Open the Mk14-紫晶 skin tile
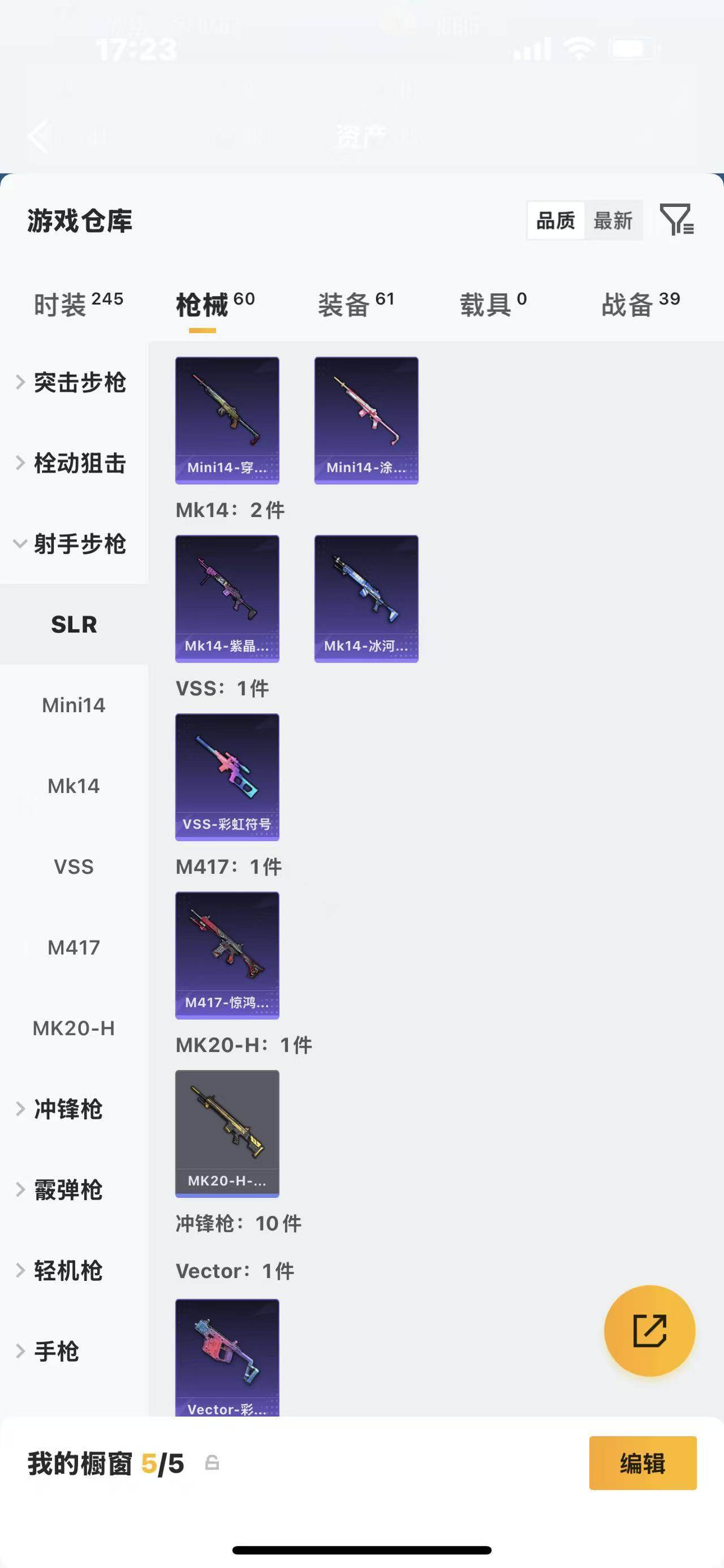The height and width of the screenshot is (1568, 724). pyautogui.click(x=227, y=599)
